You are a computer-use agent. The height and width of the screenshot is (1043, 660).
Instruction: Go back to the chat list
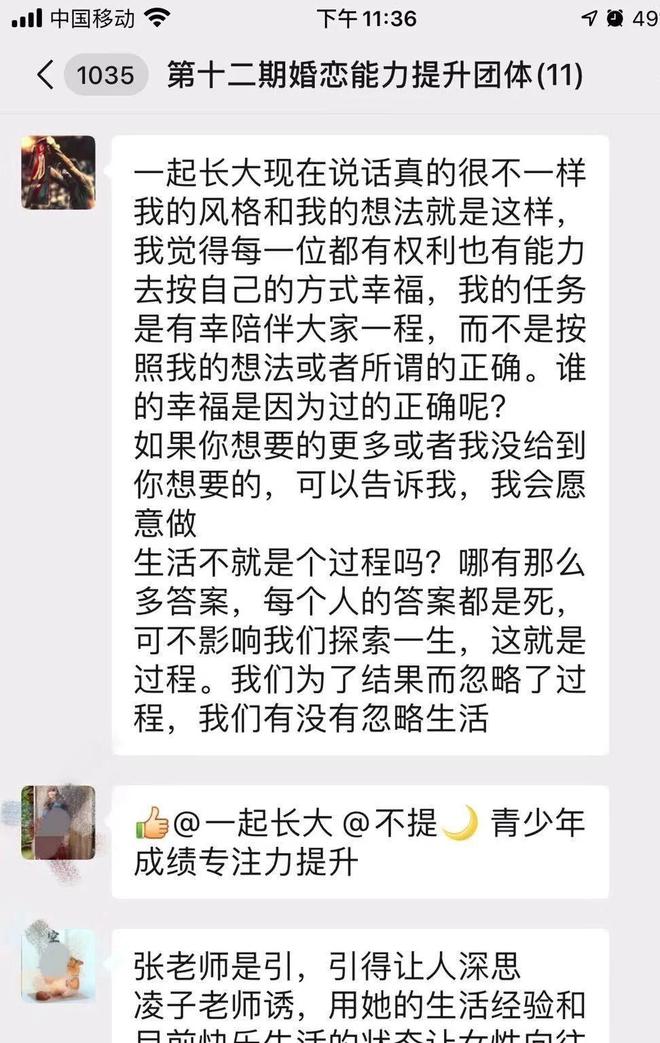point(45,76)
